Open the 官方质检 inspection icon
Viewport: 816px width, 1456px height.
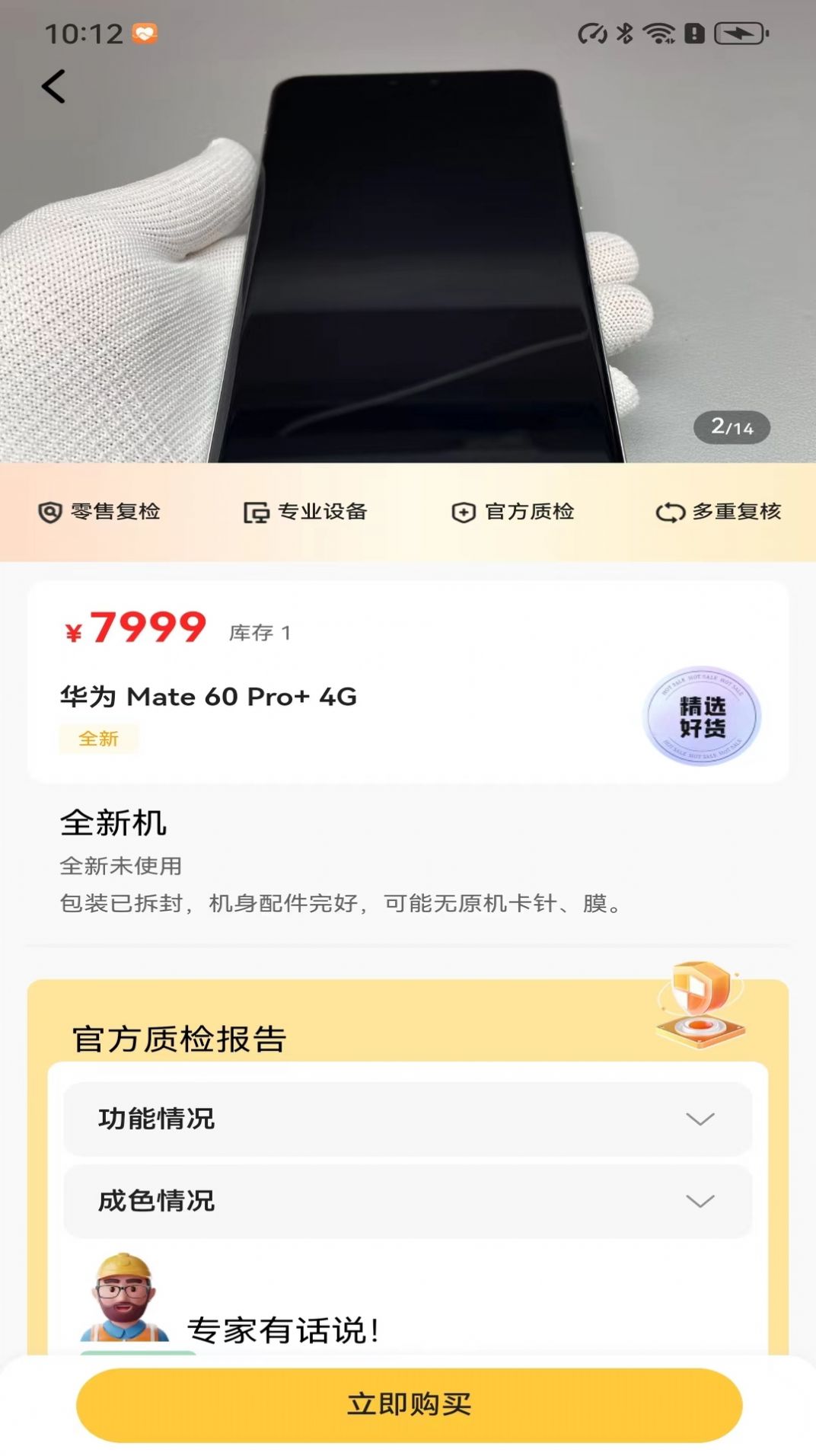(464, 512)
